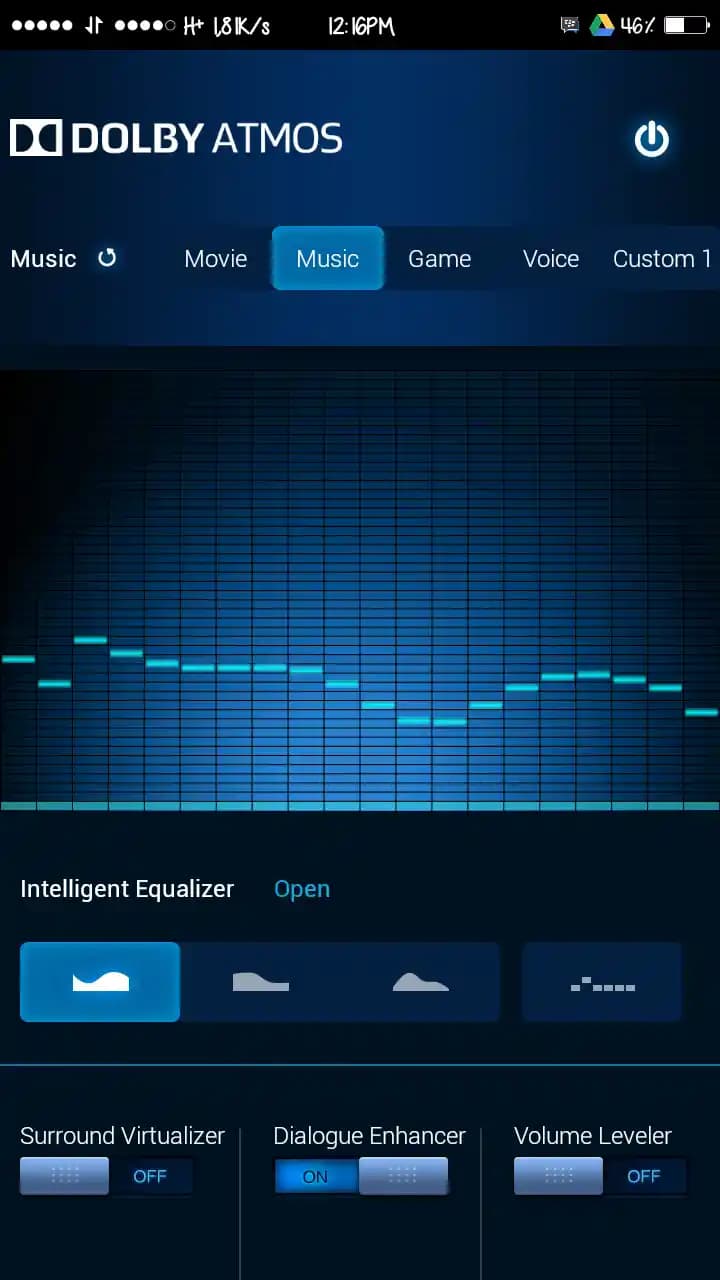Choose the second equalizer curve preset
This screenshot has width=720, height=1280.
point(260,982)
